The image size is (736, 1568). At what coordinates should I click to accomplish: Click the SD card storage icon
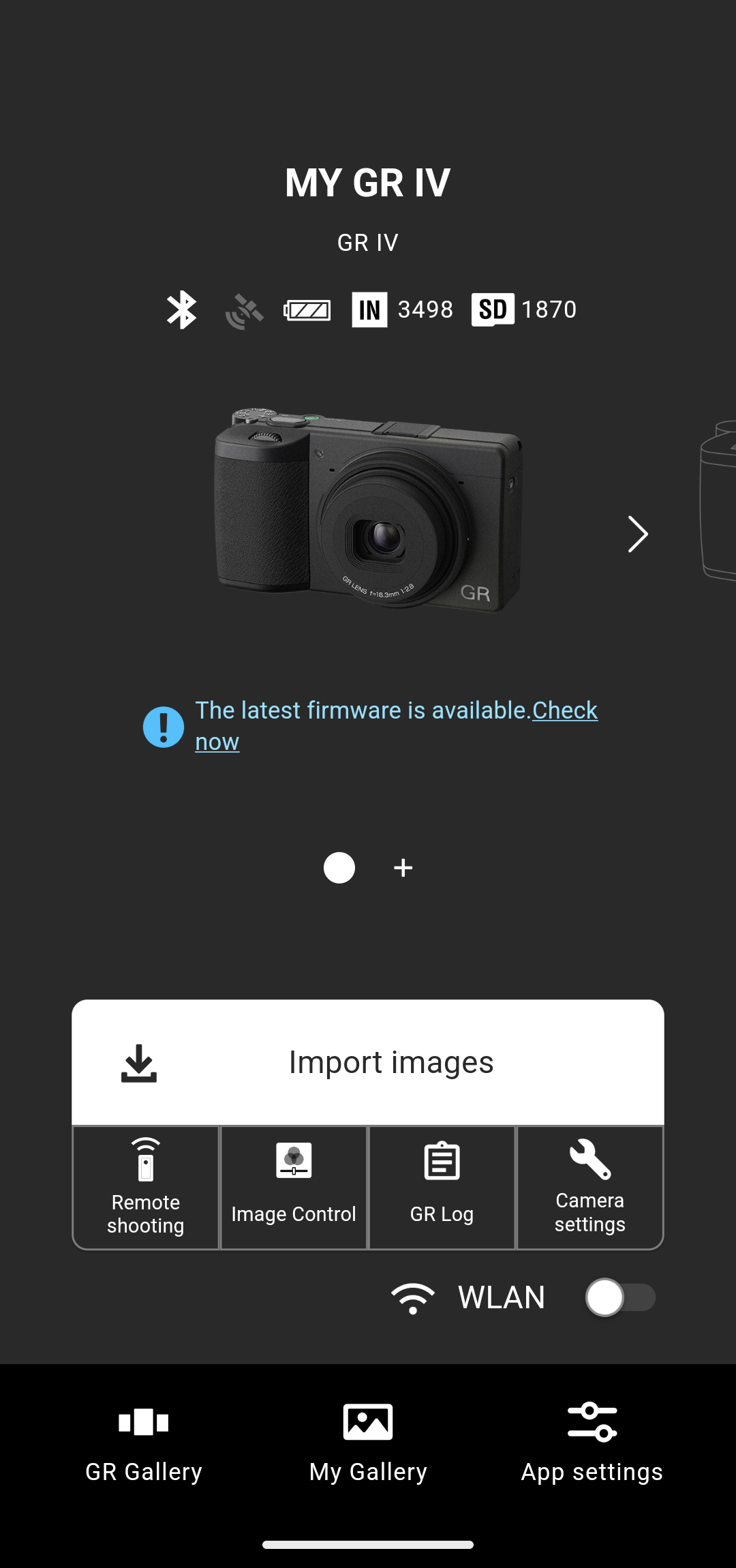493,310
